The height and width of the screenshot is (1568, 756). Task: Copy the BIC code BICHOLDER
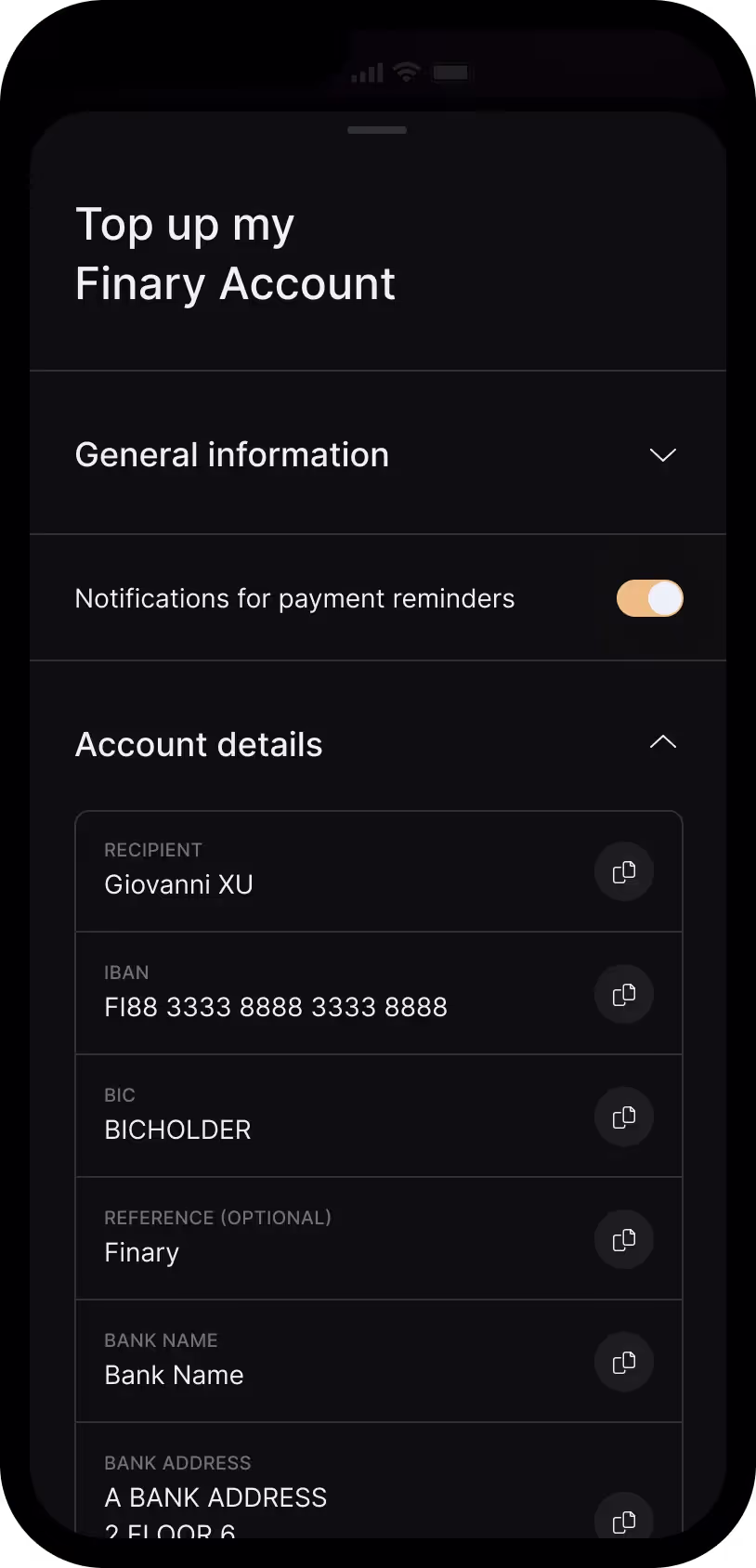pyautogui.click(x=623, y=1117)
